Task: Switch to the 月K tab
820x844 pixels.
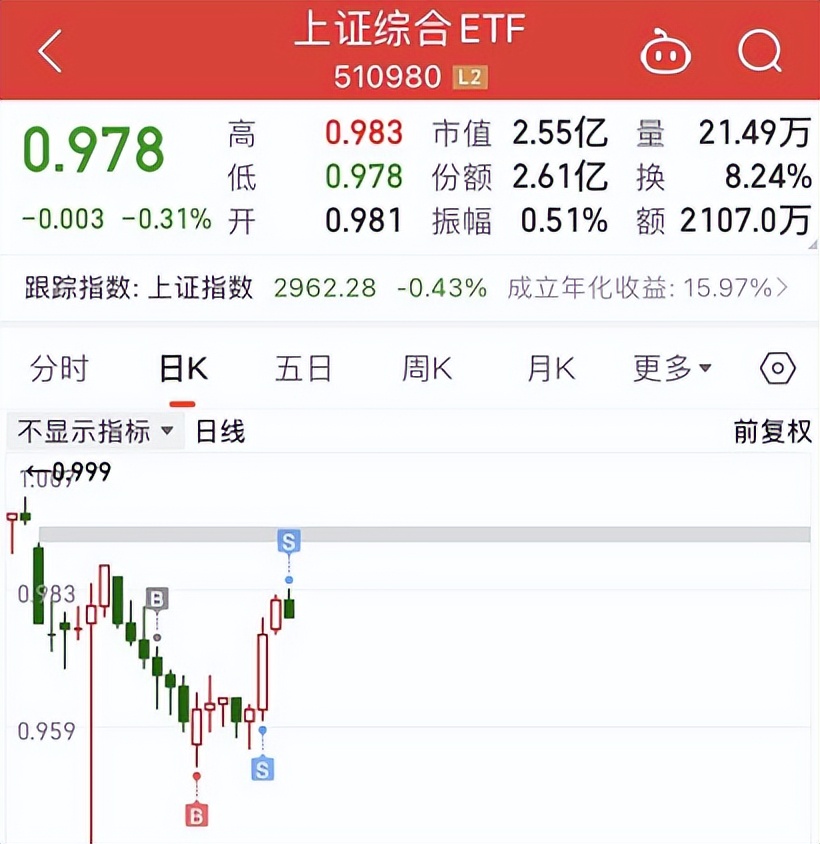Action: (547, 369)
